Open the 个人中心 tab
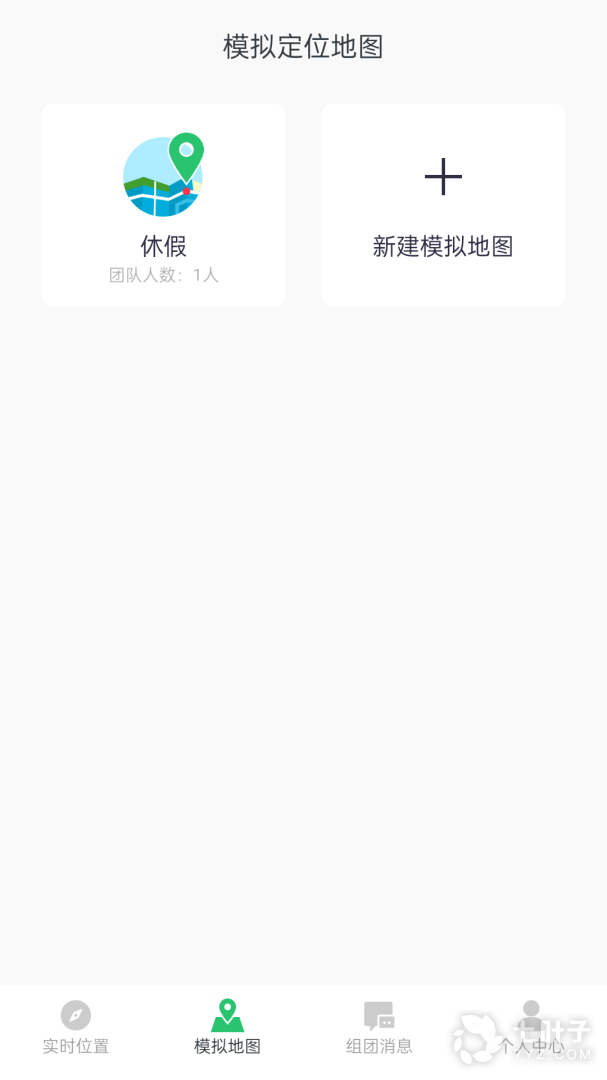The height and width of the screenshot is (1080, 607). [531, 1029]
